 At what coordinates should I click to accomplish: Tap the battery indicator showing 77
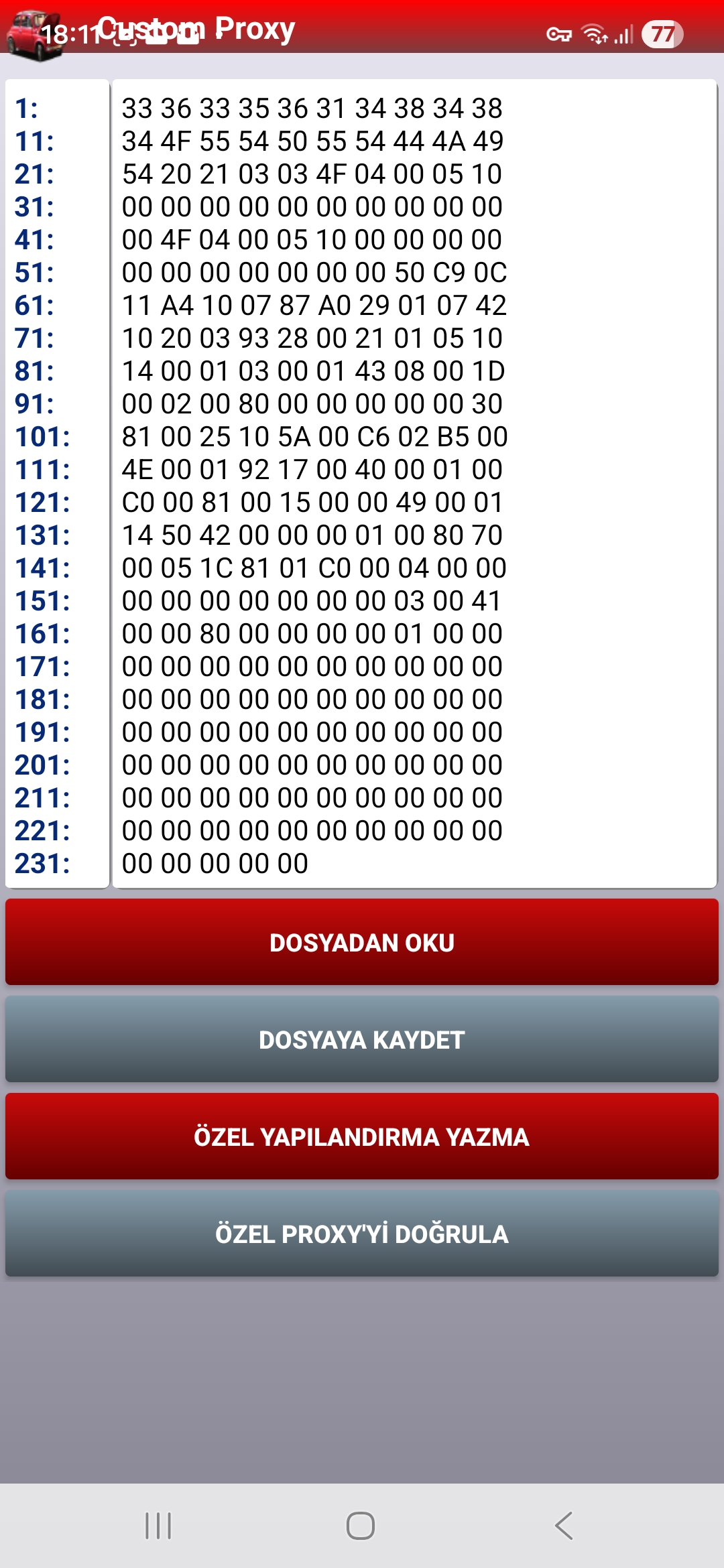pyautogui.click(x=660, y=32)
